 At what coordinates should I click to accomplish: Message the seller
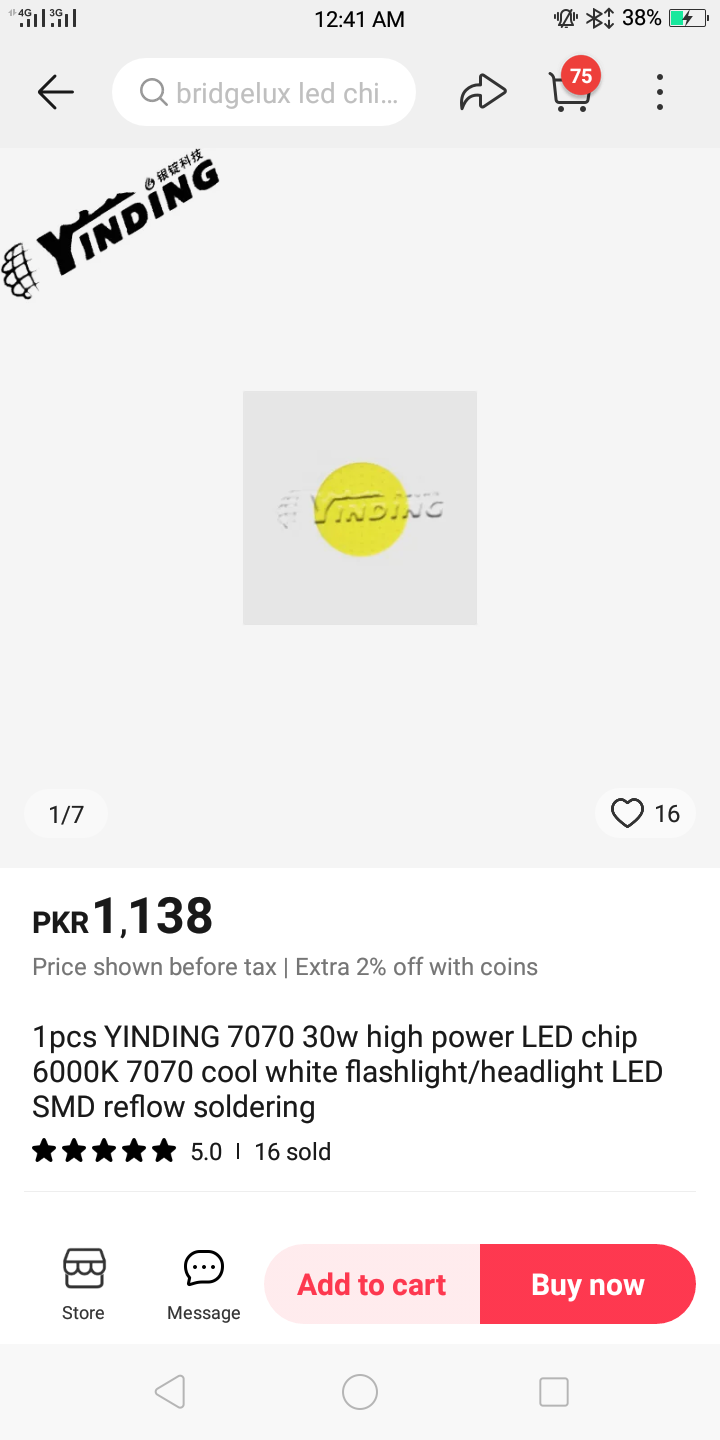point(204,1284)
